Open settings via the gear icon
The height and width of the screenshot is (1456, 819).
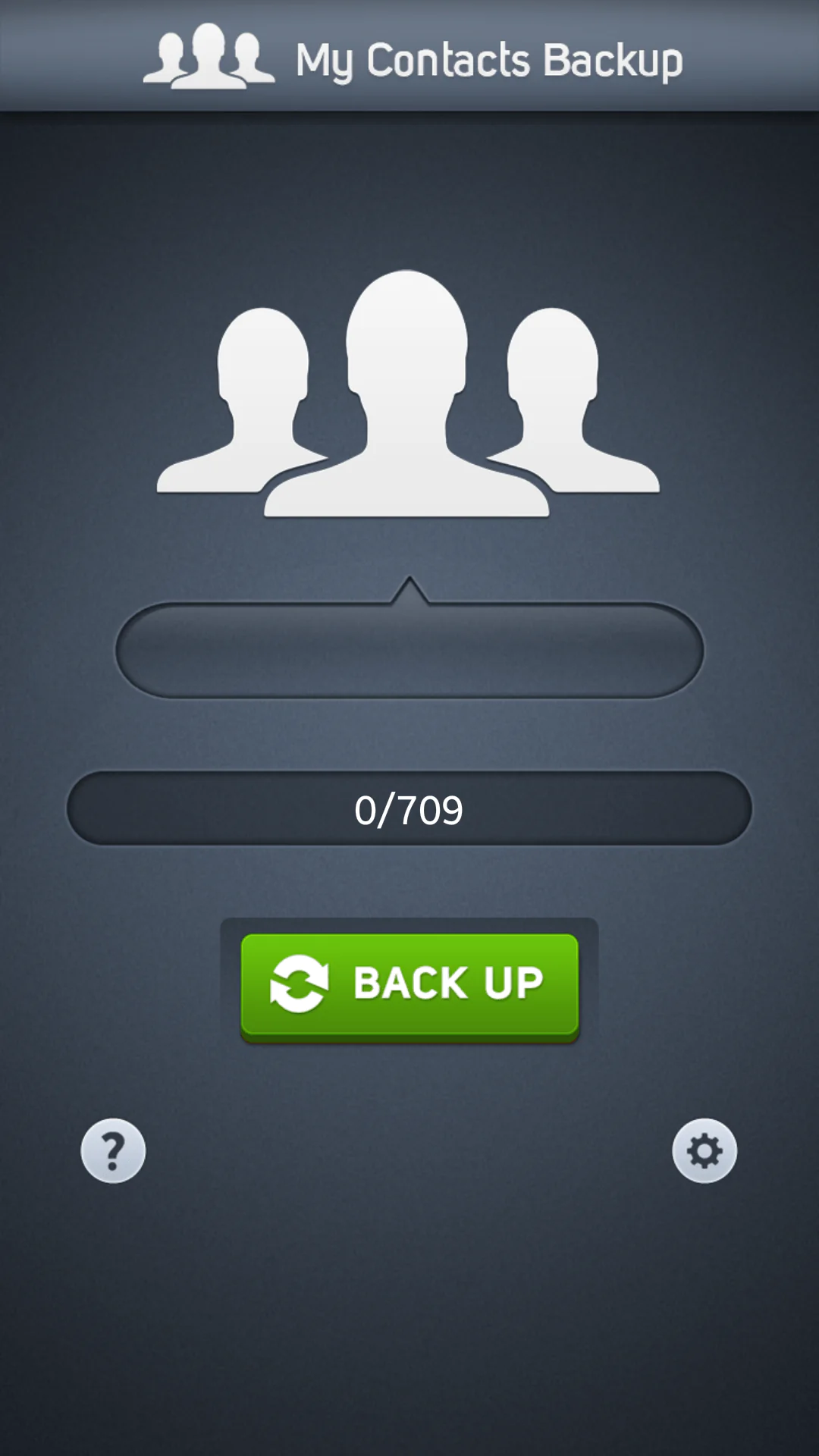tap(704, 1150)
